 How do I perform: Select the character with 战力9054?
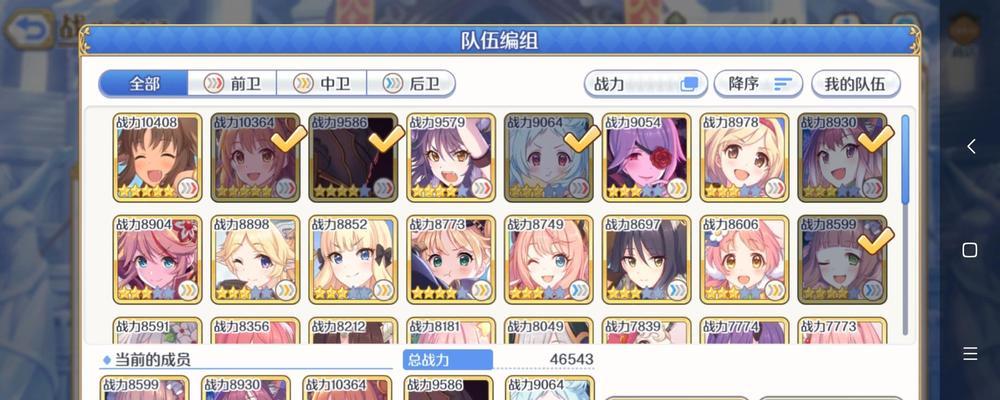coord(647,158)
